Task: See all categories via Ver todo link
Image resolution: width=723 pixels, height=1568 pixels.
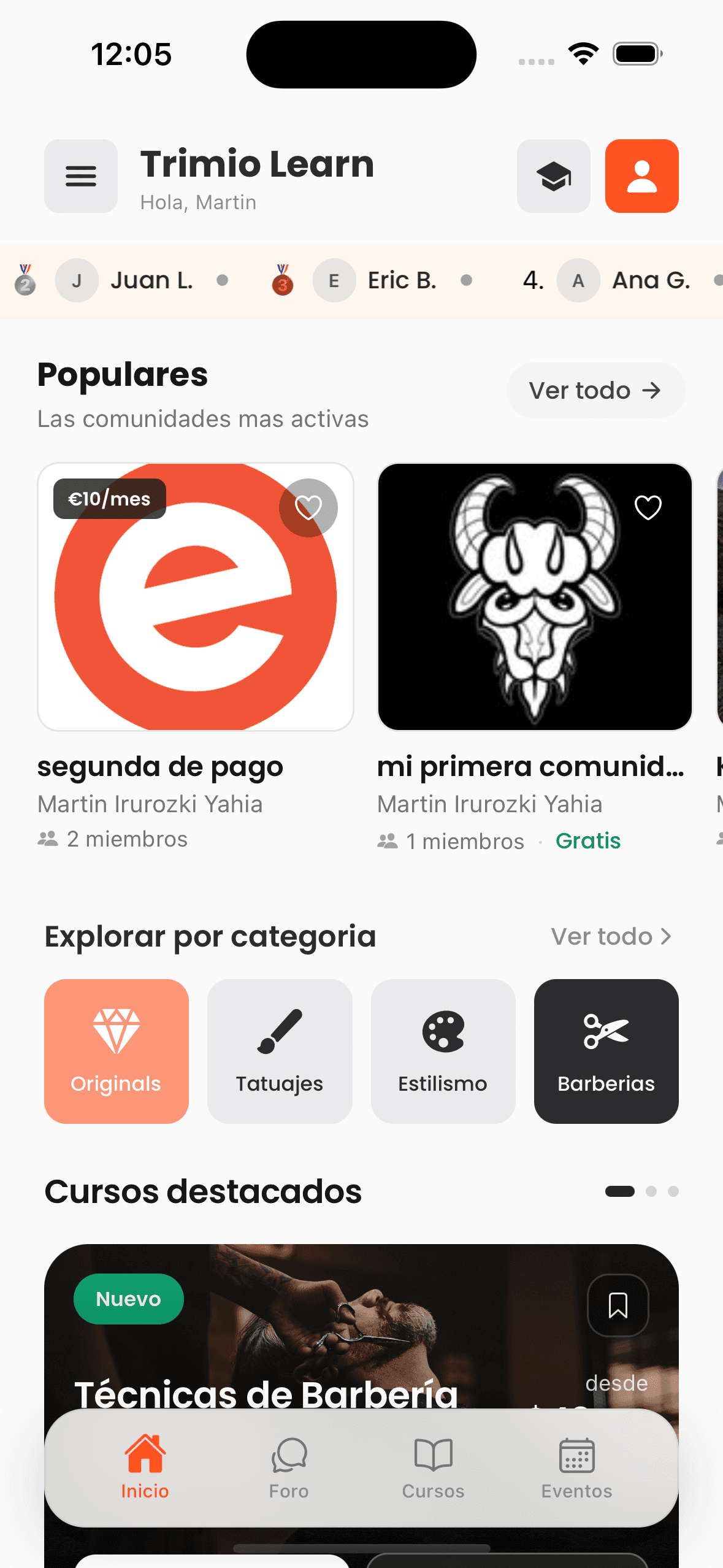Action: click(611, 936)
